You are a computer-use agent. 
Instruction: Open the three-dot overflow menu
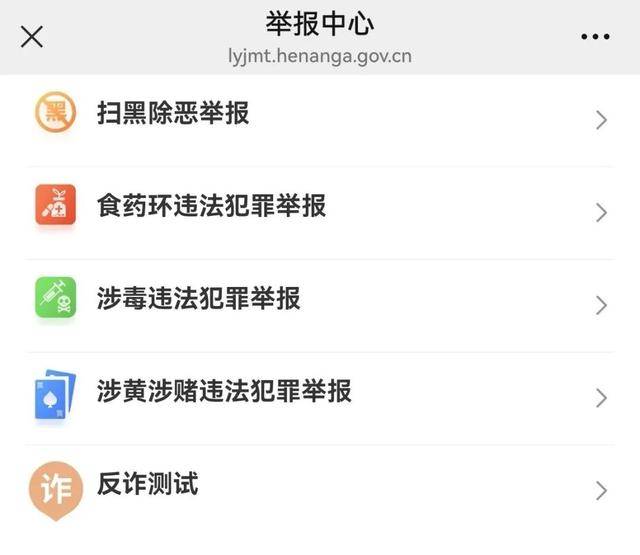595,37
